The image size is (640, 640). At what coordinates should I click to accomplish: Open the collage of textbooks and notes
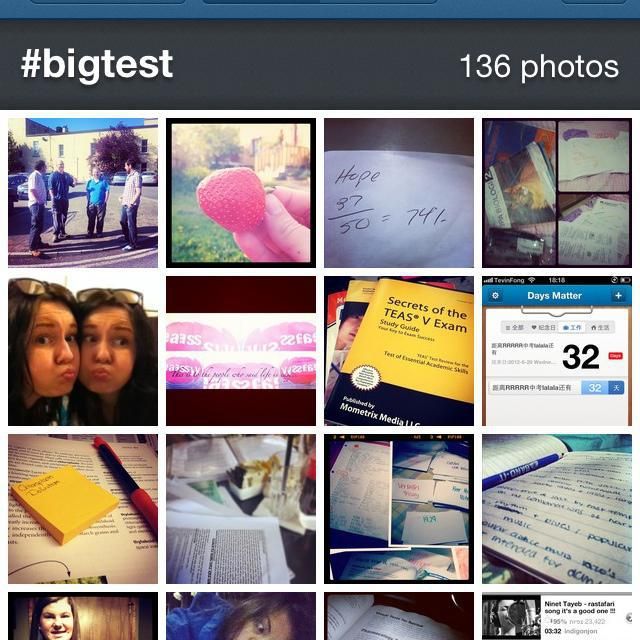coord(556,193)
